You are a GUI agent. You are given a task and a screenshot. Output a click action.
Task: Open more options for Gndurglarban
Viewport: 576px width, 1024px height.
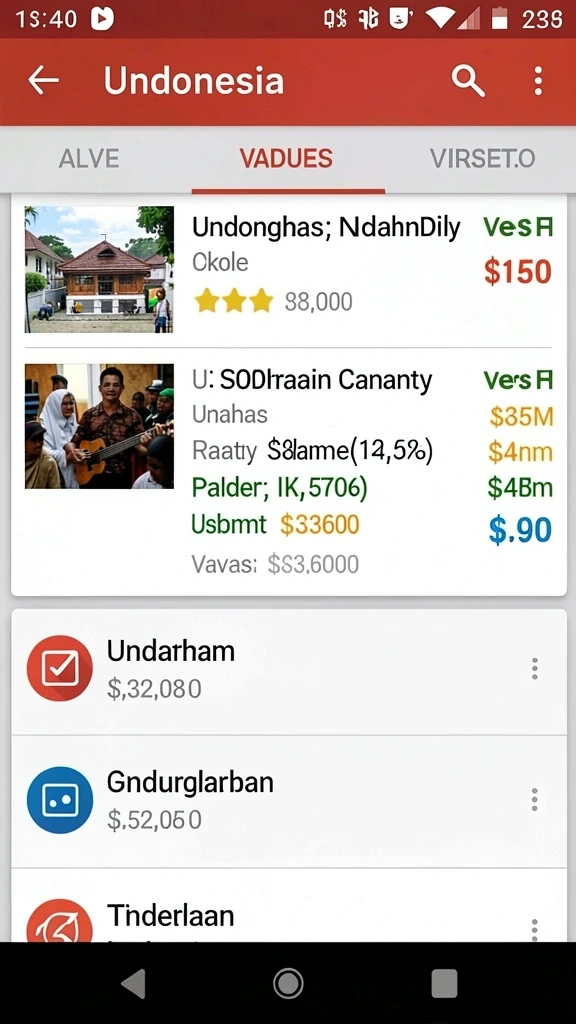click(x=534, y=799)
